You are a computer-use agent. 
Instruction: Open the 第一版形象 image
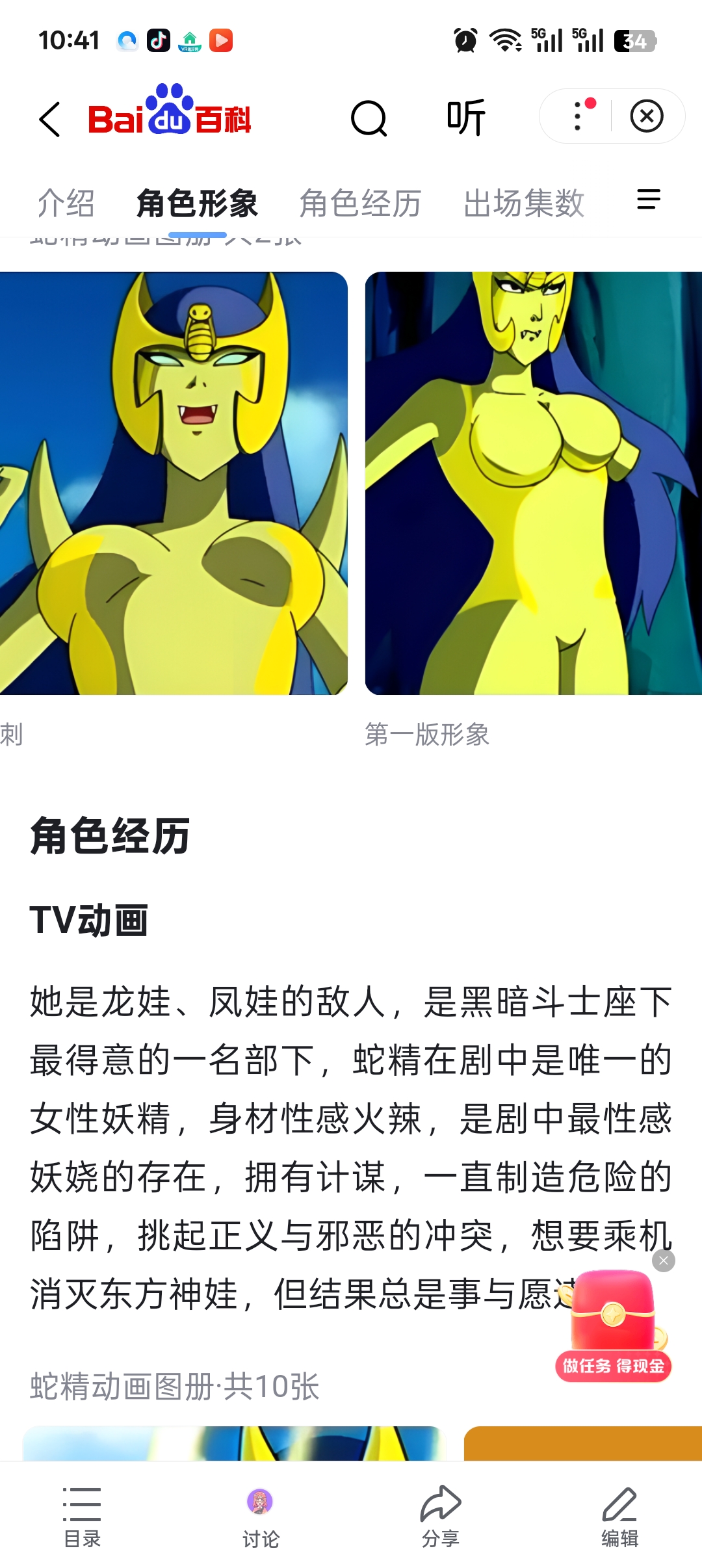tap(533, 483)
